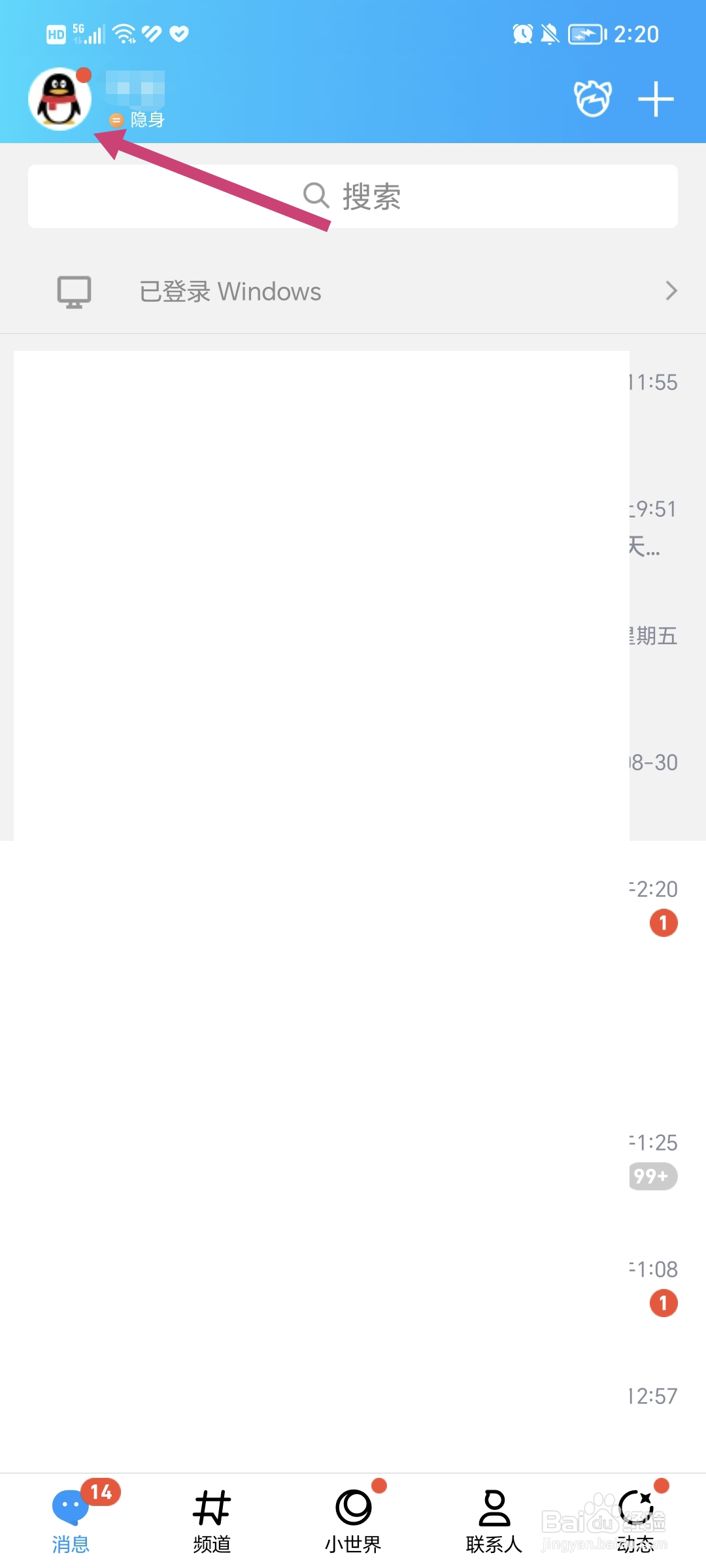The width and height of the screenshot is (706, 1568).
Task: Open the plus menu in header
Action: pyautogui.click(x=656, y=99)
